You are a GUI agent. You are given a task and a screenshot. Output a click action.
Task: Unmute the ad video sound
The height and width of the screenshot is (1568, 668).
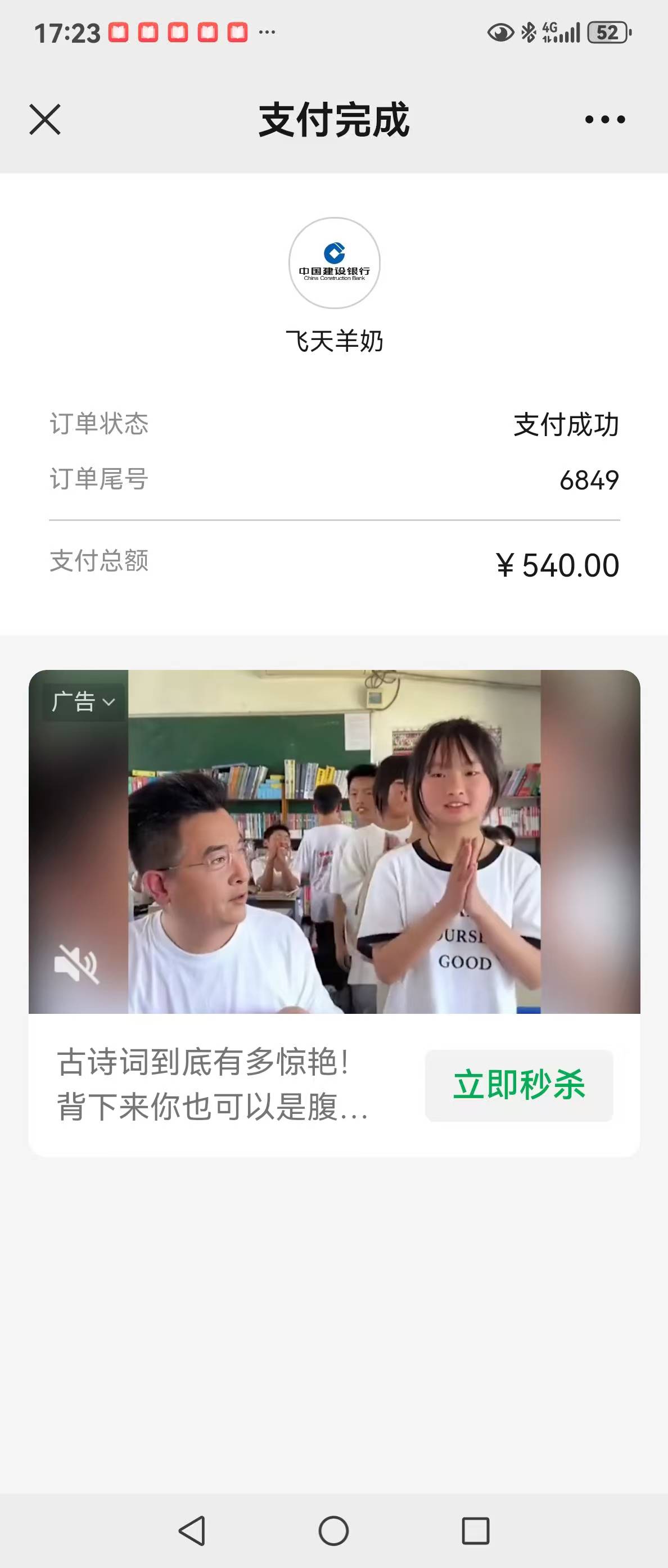pos(76,963)
